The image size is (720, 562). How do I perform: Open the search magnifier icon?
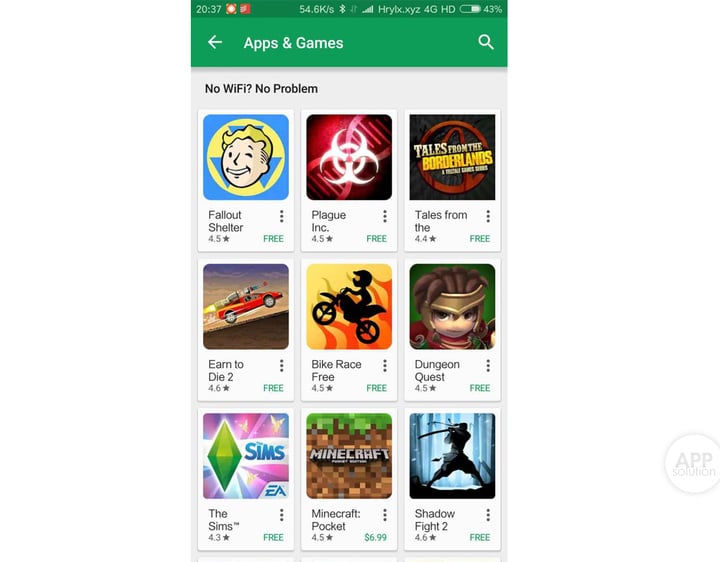[x=486, y=42]
